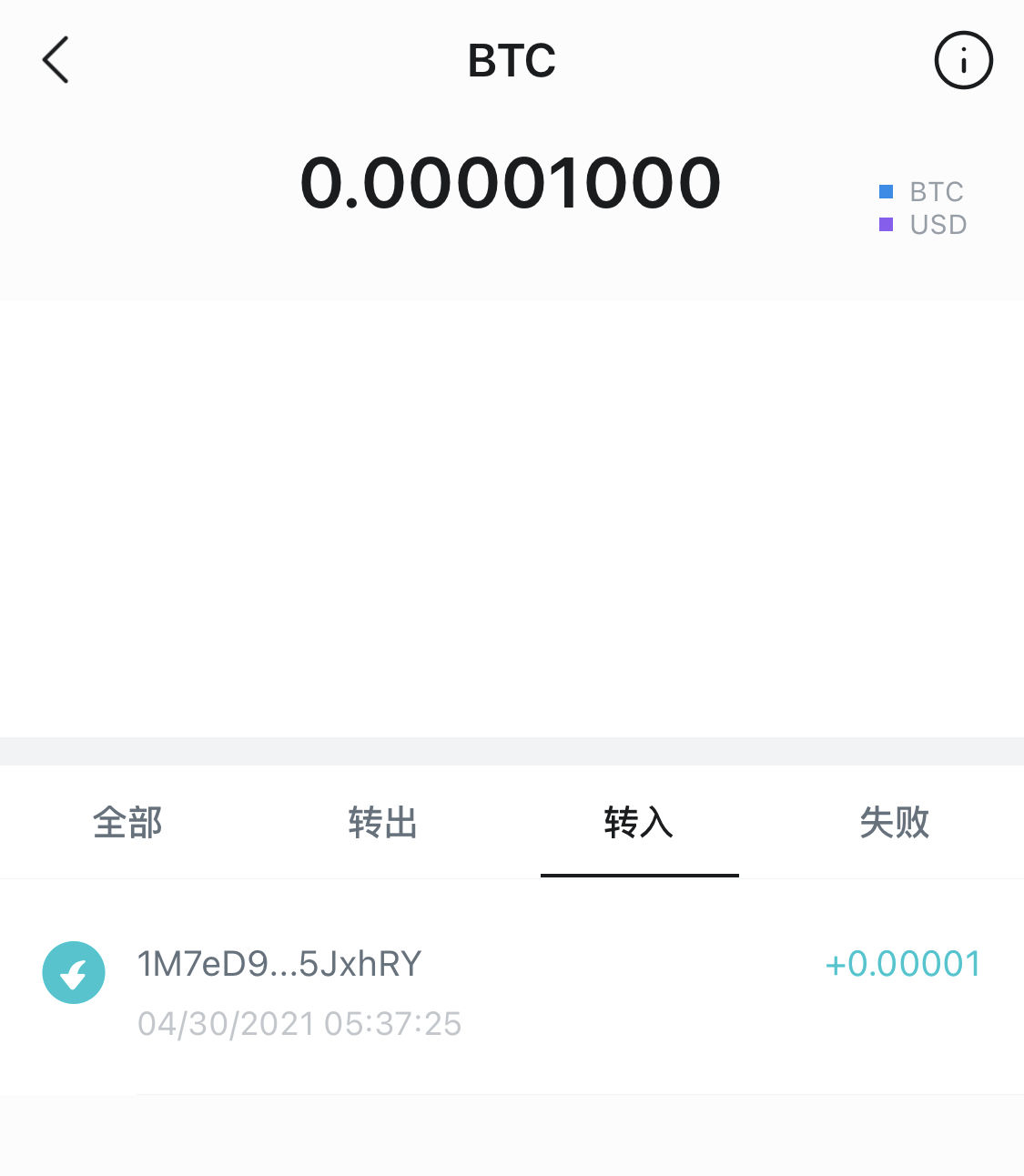
Task: Select the 转入 tab
Action: [x=639, y=823]
